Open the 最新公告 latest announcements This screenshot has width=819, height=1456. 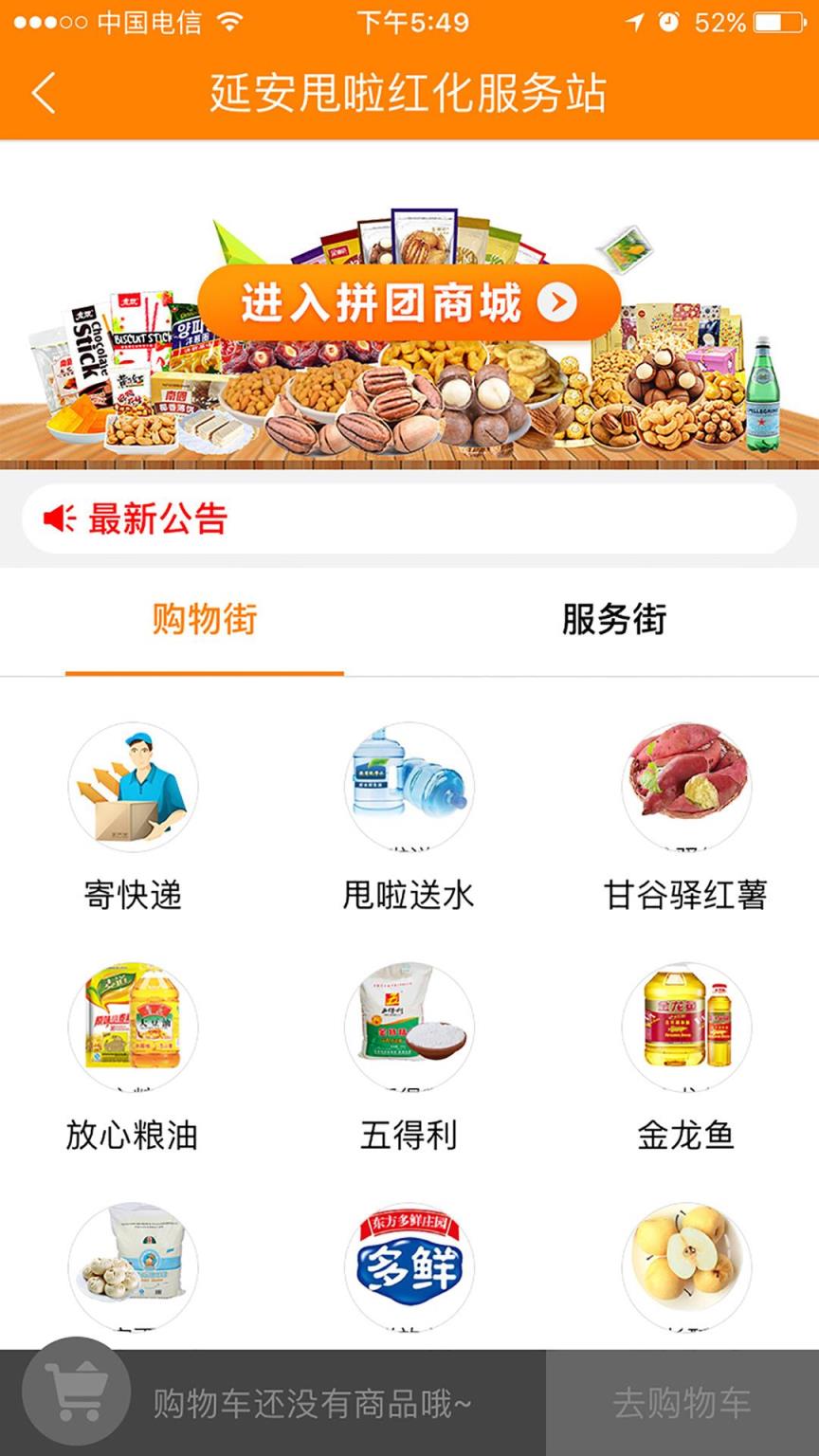(x=156, y=518)
